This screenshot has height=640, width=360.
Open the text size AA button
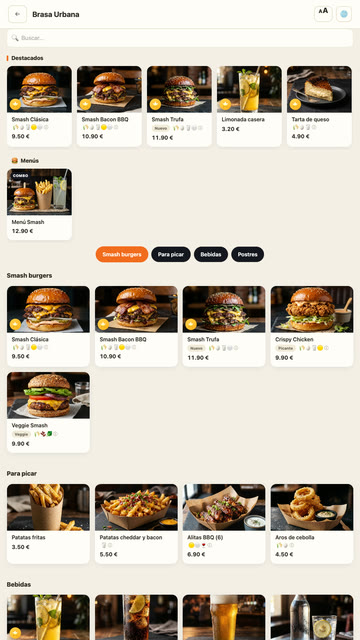(323, 14)
